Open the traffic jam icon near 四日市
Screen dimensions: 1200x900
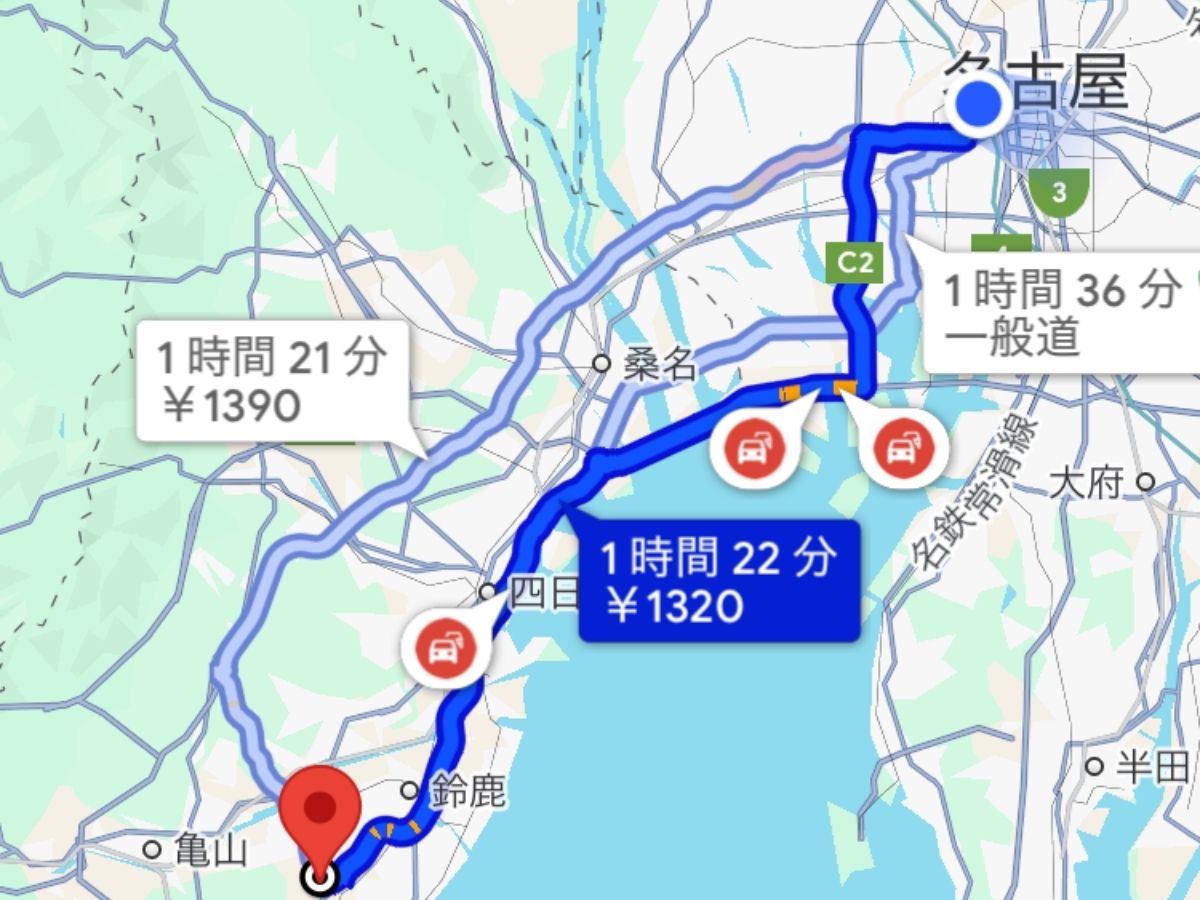(439, 650)
